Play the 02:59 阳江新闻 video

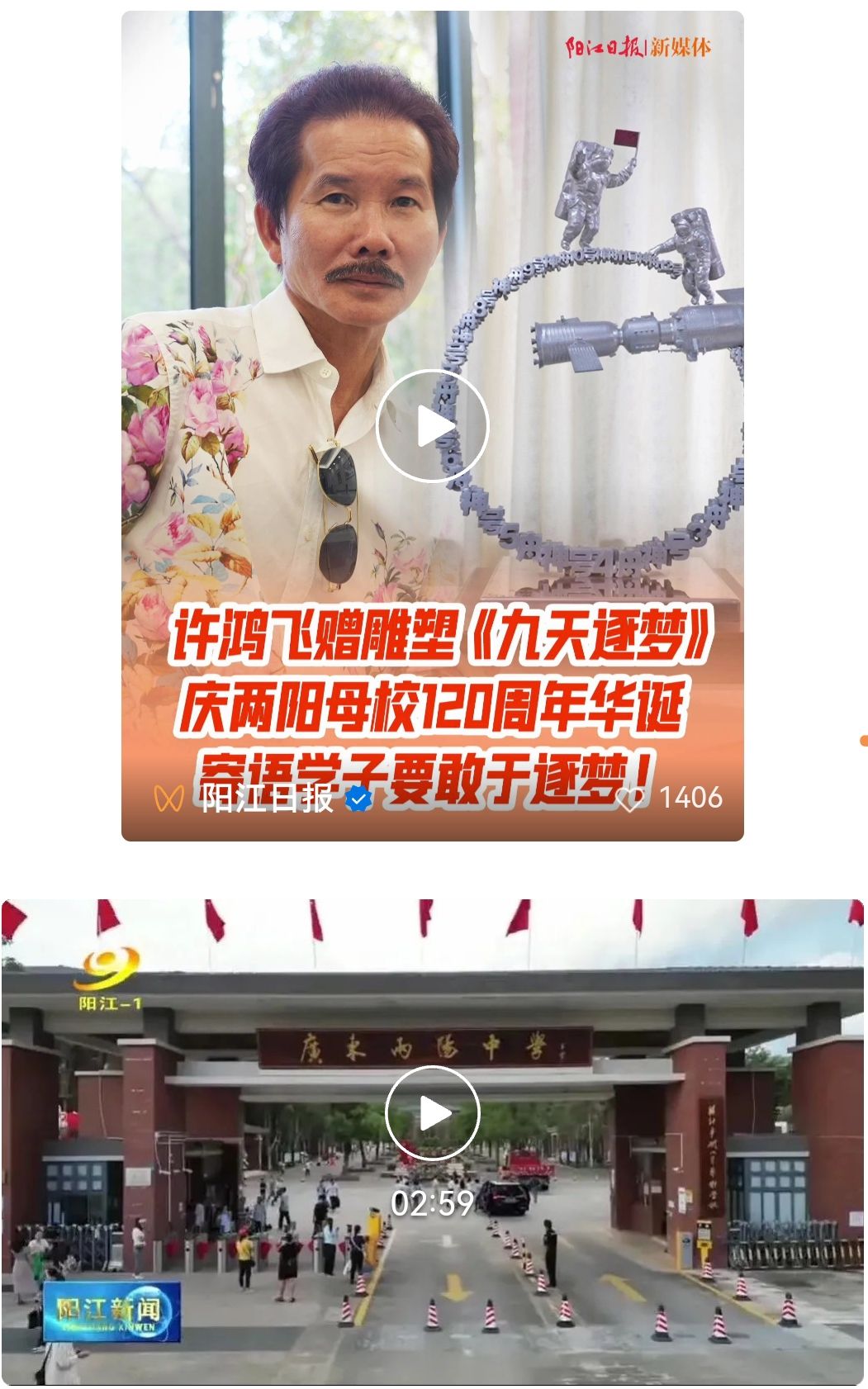(x=433, y=1113)
